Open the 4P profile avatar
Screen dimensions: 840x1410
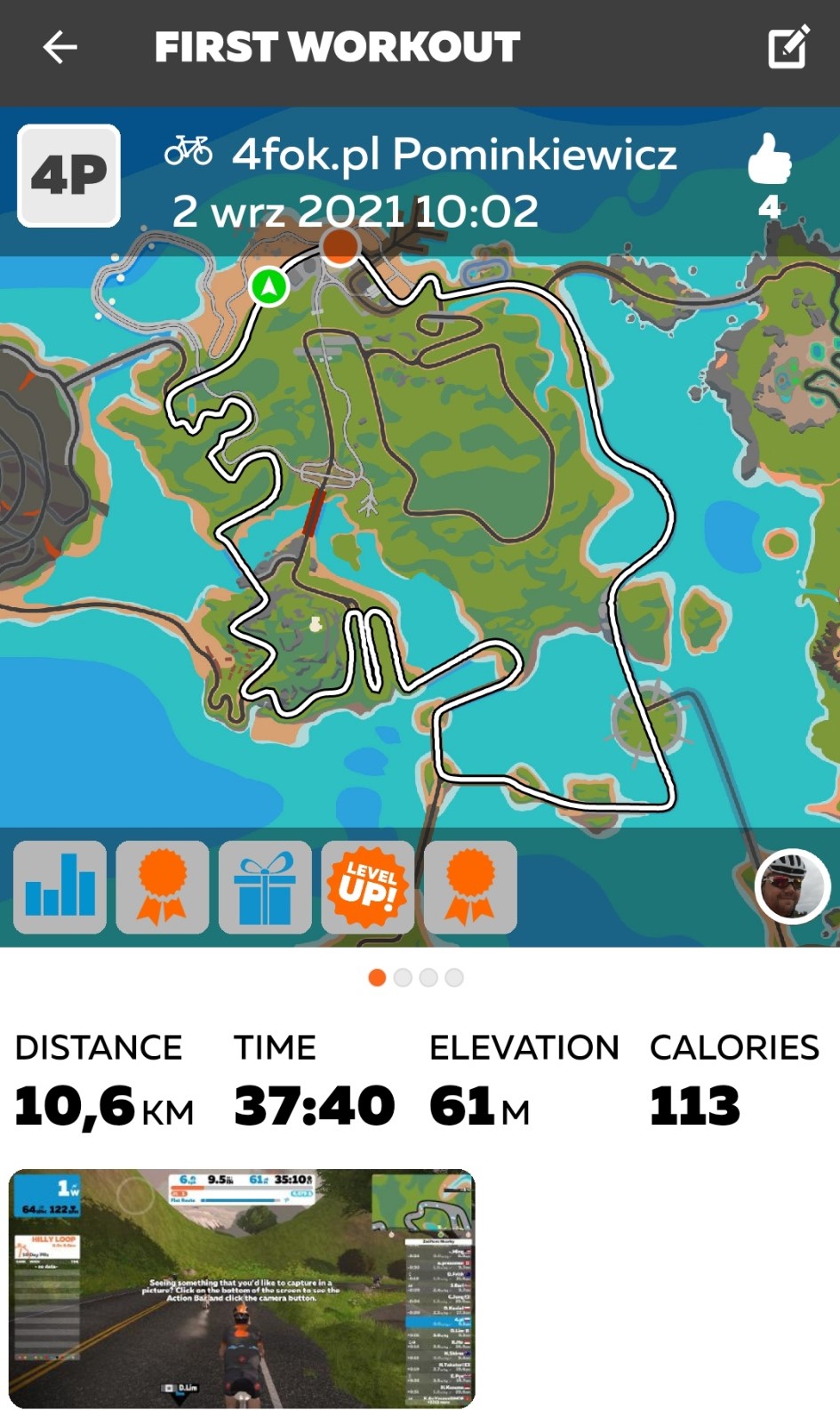[69, 176]
